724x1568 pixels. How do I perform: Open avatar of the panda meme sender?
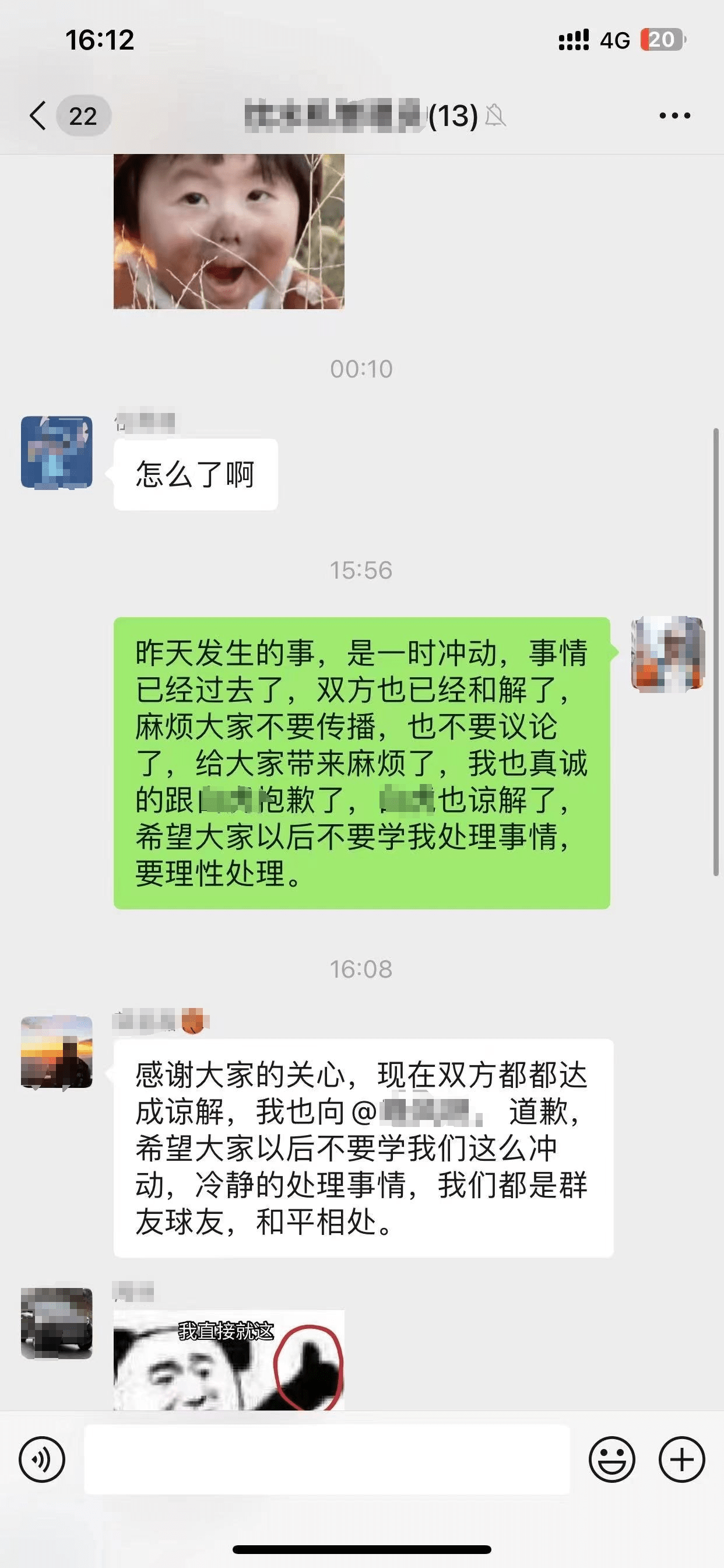click(57, 1324)
